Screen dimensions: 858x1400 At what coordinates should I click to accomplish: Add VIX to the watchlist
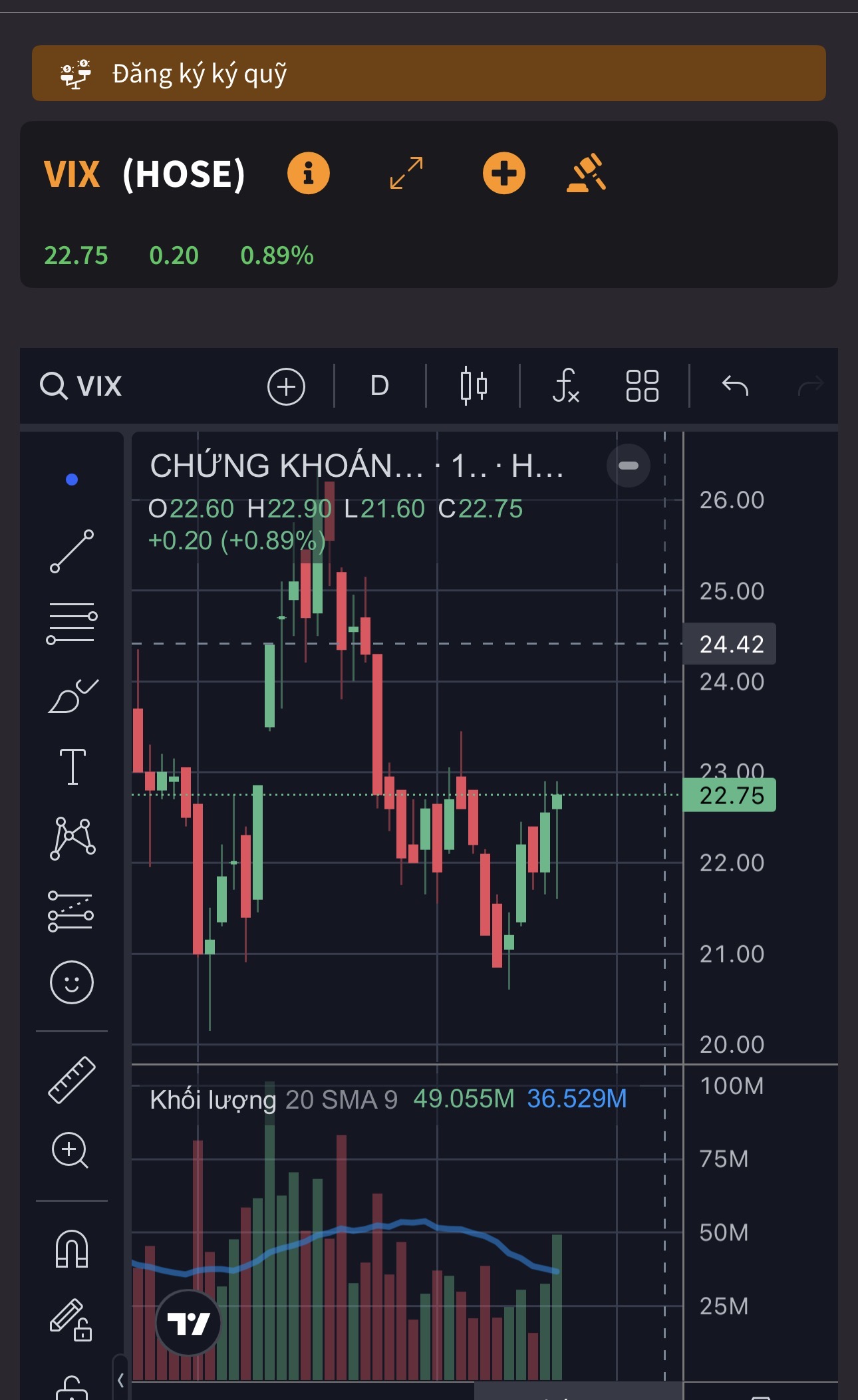(503, 174)
